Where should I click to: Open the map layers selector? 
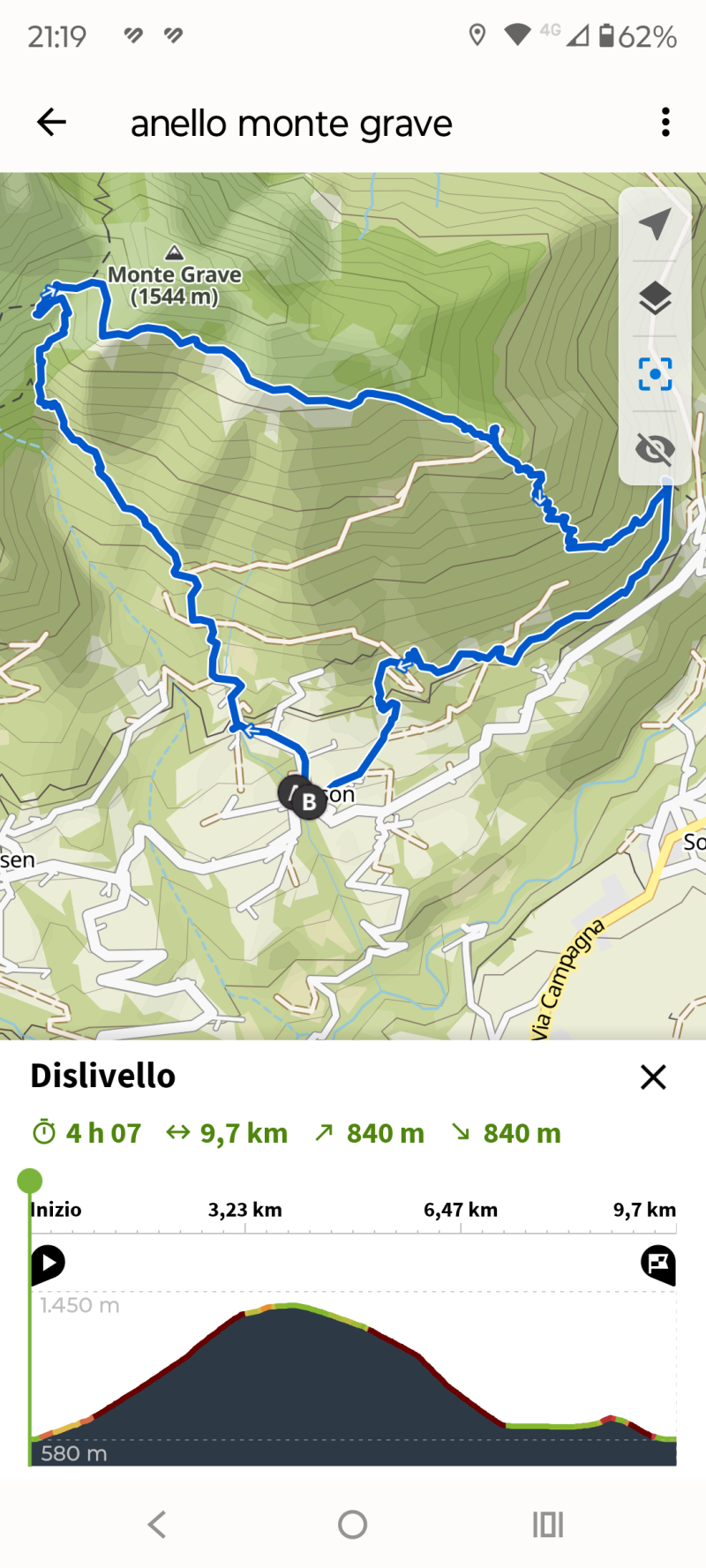(x=655, y=299)
